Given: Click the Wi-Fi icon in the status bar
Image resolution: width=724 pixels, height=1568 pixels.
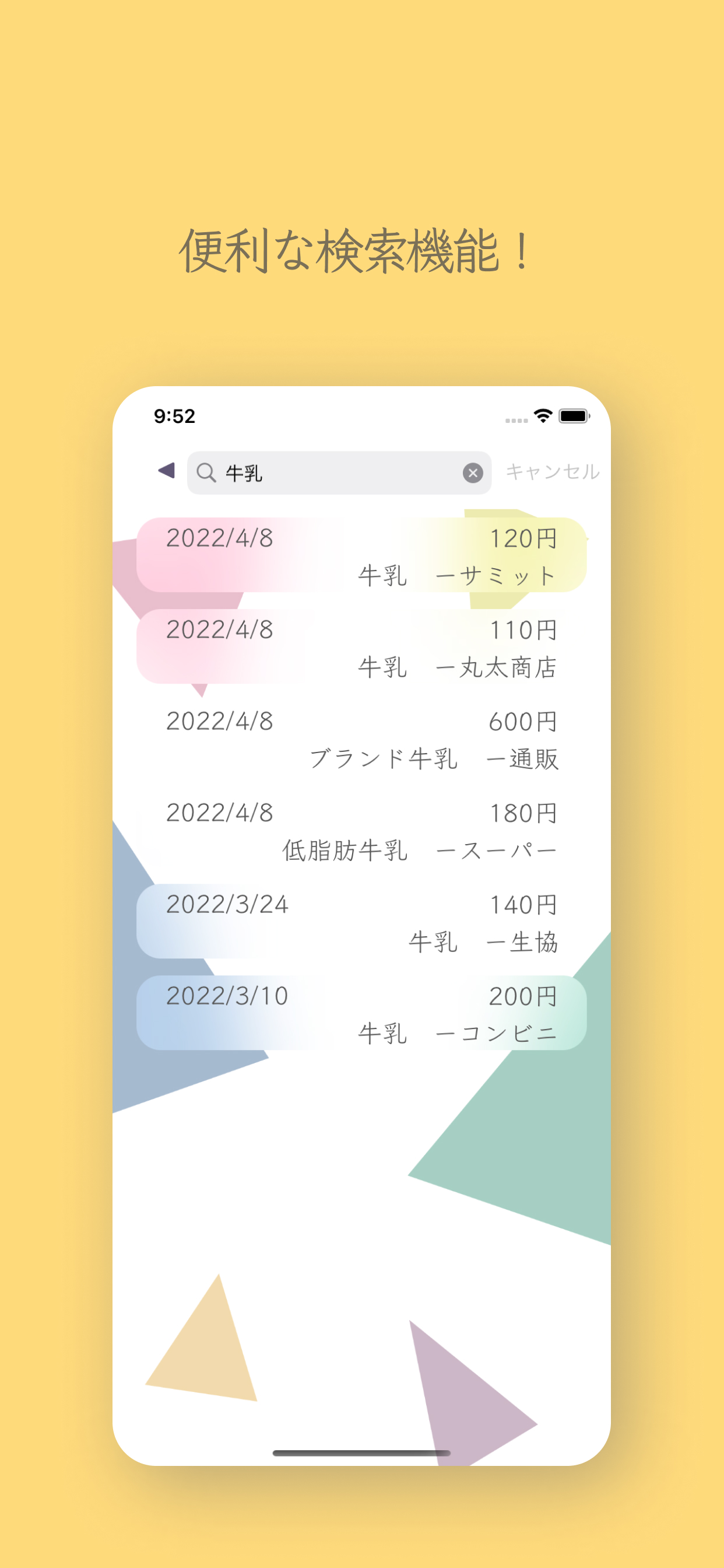Looking at the screenshot, I should [x=543, y=415].
